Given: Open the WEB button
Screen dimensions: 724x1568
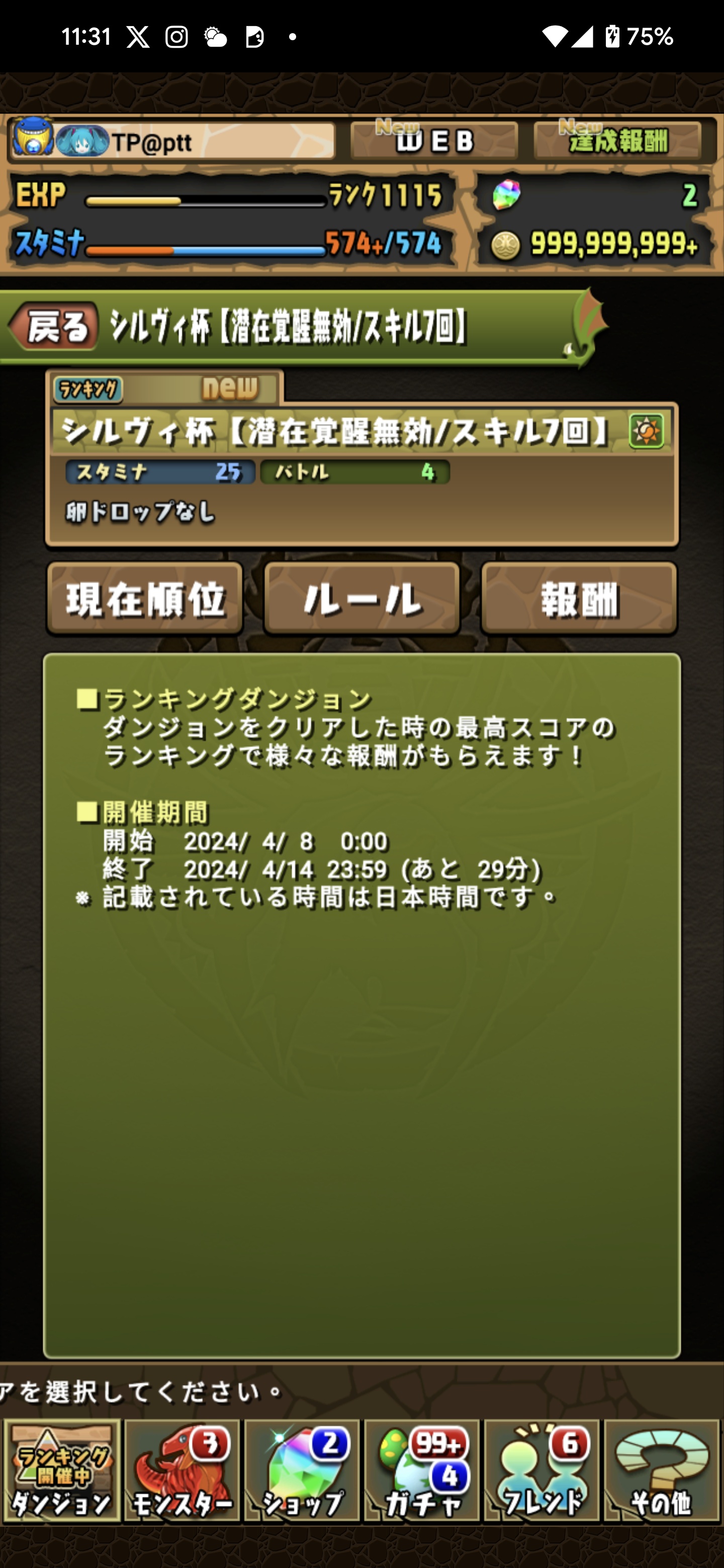Looking at the screenshot, I should click(433, 141).
